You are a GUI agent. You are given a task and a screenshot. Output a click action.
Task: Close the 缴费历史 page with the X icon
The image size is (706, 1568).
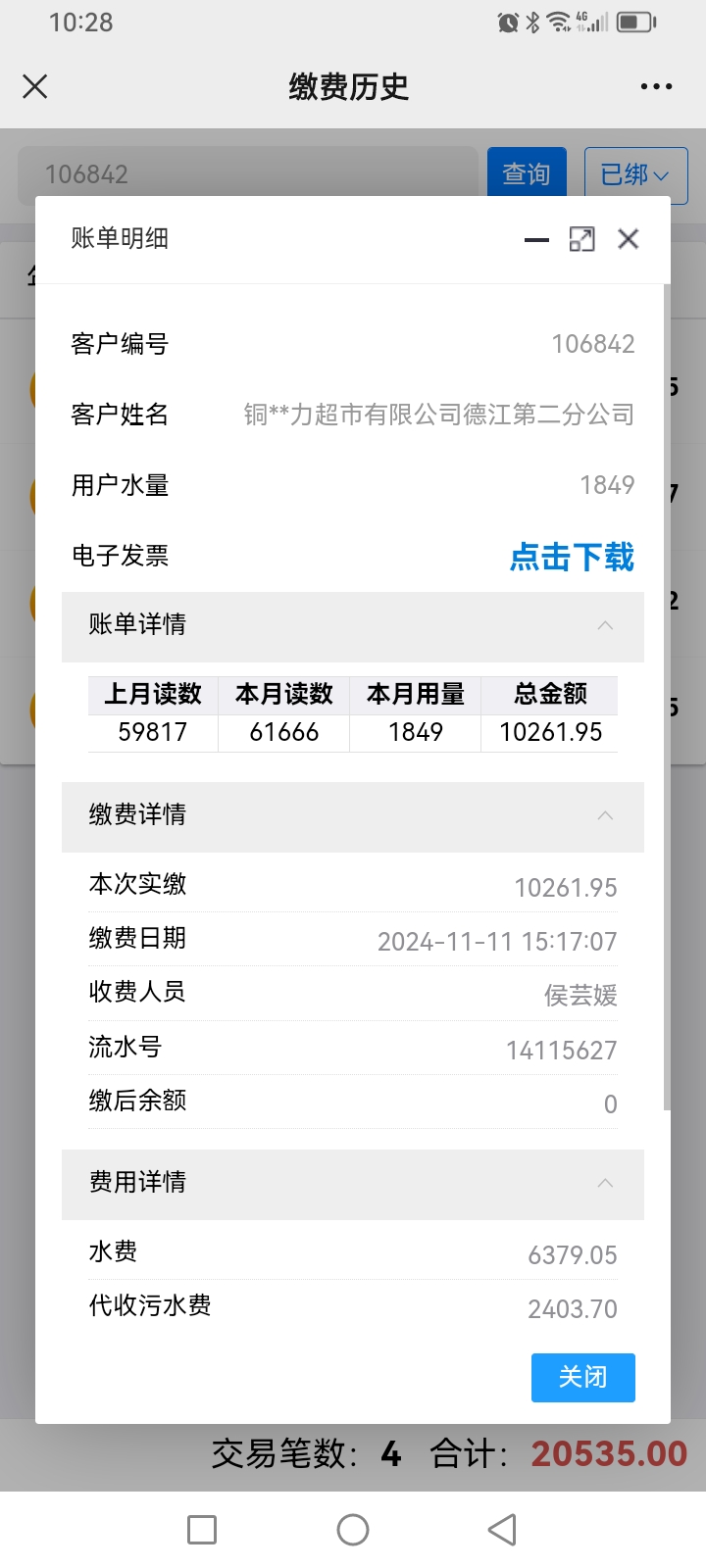(35, 87)
